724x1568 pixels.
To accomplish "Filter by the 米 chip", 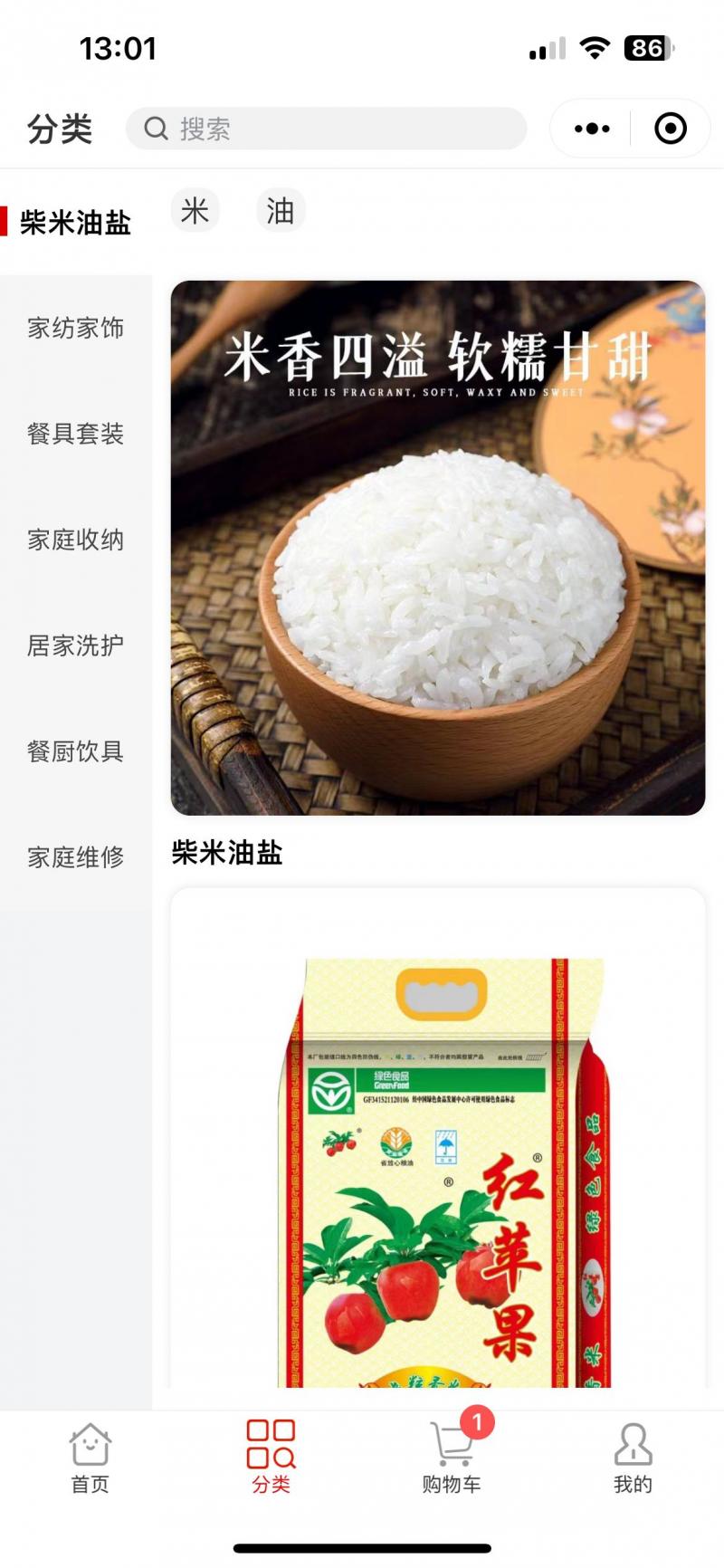I will pos(195,211).
